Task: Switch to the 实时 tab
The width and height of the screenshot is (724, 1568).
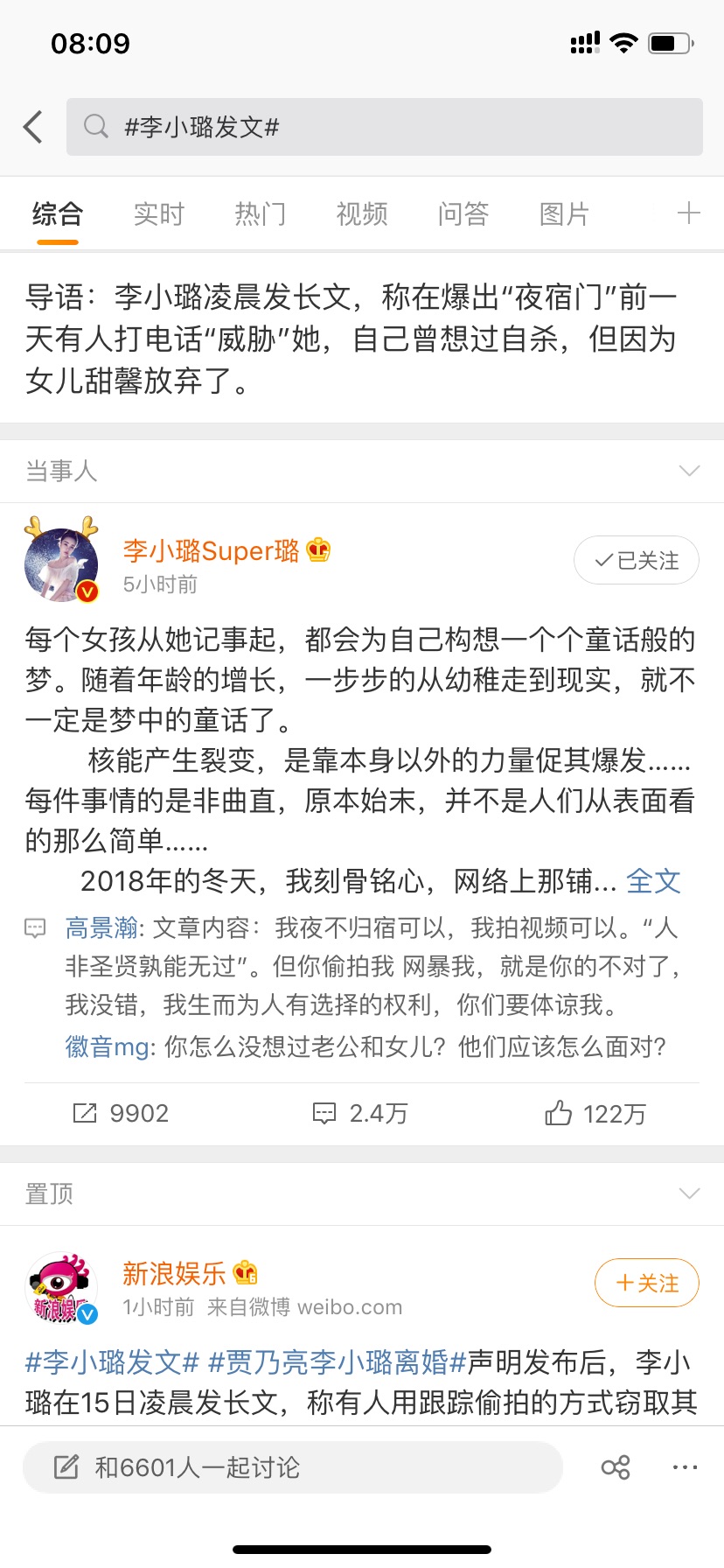Action: (158, 213)
